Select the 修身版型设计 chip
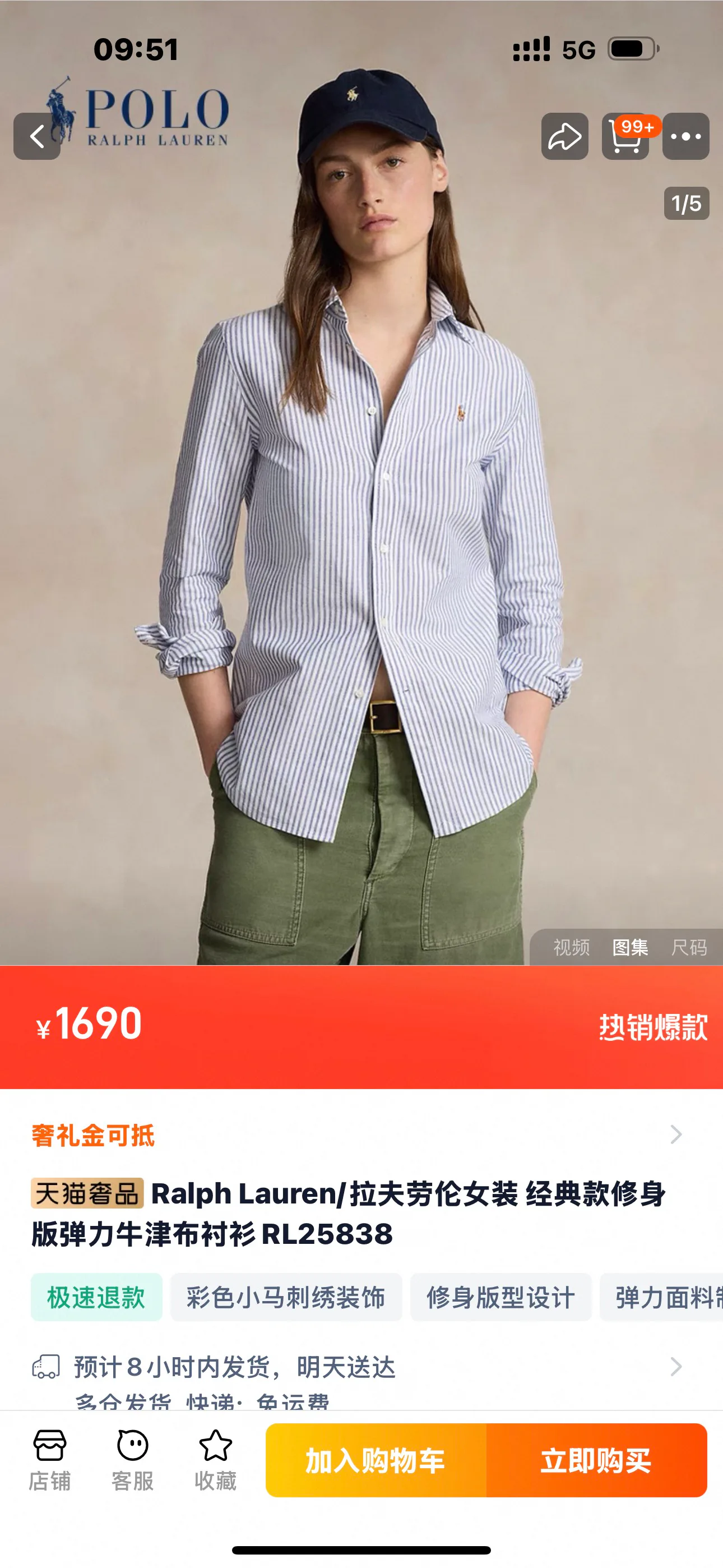723x1568 pixels. pyautogui.click(x=501, y=1297)
